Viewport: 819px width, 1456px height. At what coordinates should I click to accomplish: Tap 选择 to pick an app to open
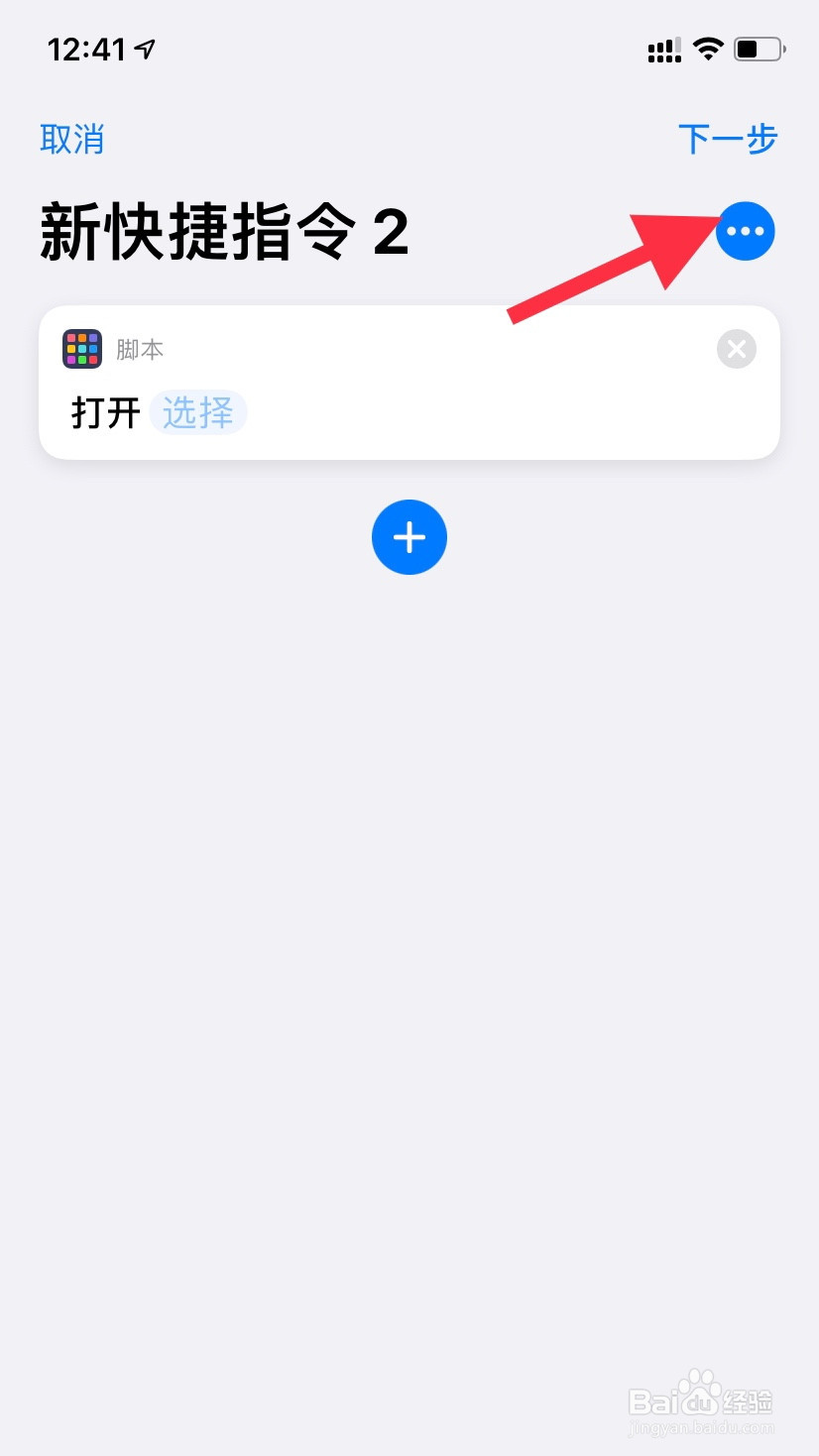pyautogui.click(x=197, y=412)
